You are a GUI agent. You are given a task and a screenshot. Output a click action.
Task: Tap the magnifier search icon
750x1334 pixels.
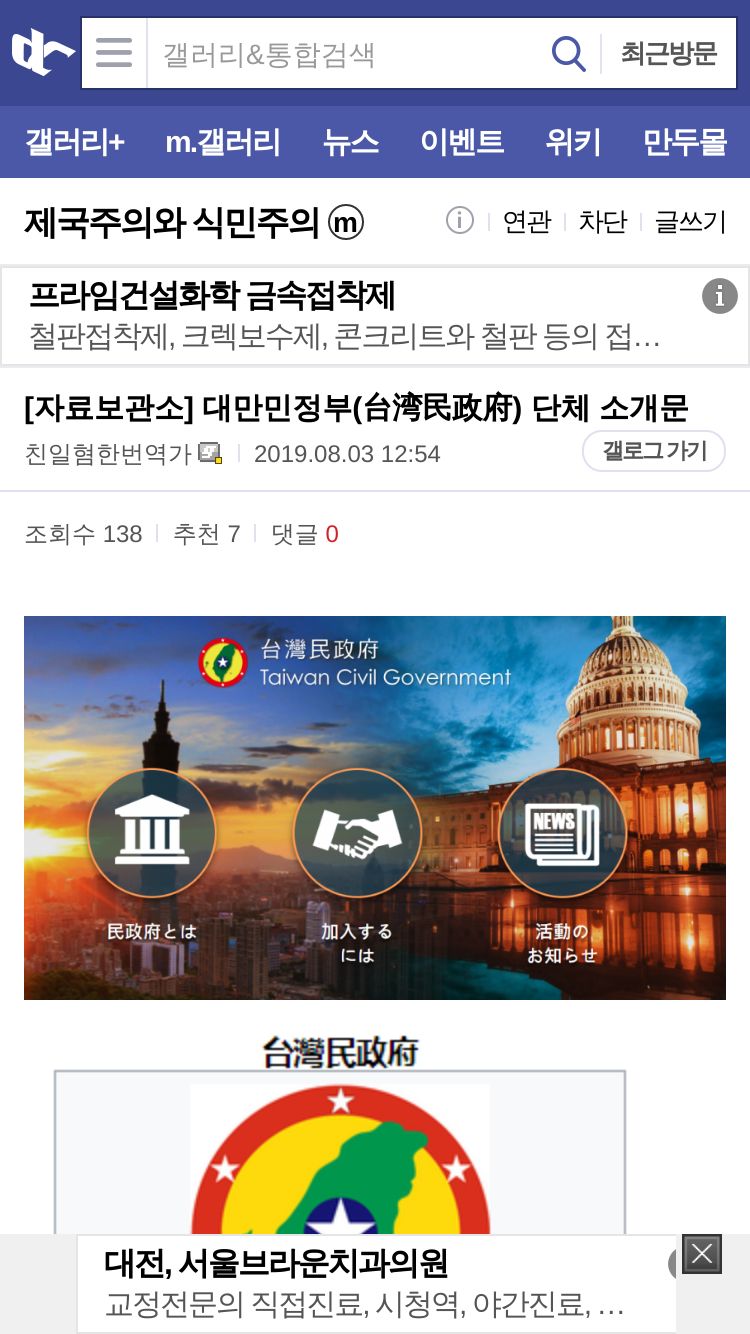tap(568, 53)
